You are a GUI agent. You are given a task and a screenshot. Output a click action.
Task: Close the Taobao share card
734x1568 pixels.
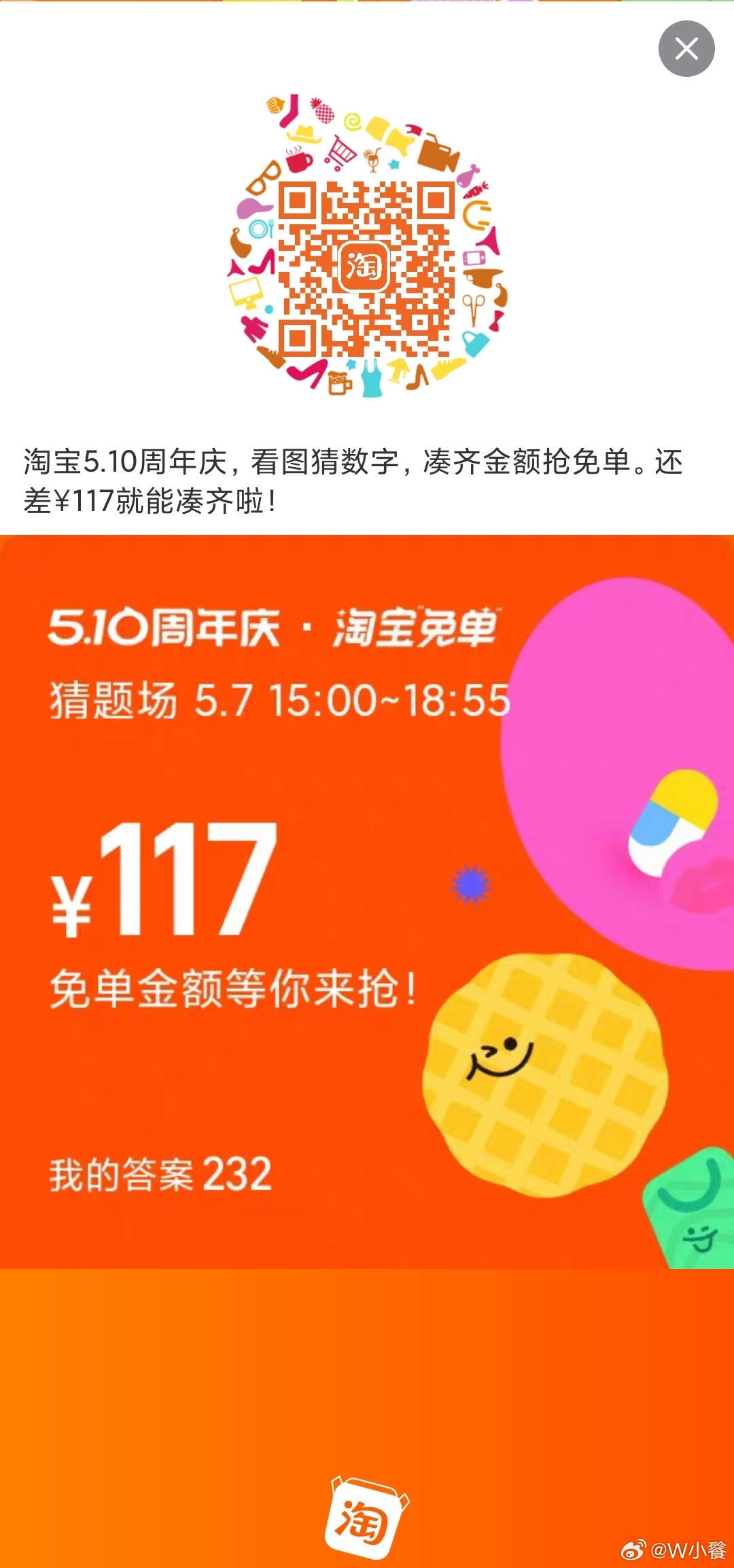pyautogui.click(x=686, y=49)
